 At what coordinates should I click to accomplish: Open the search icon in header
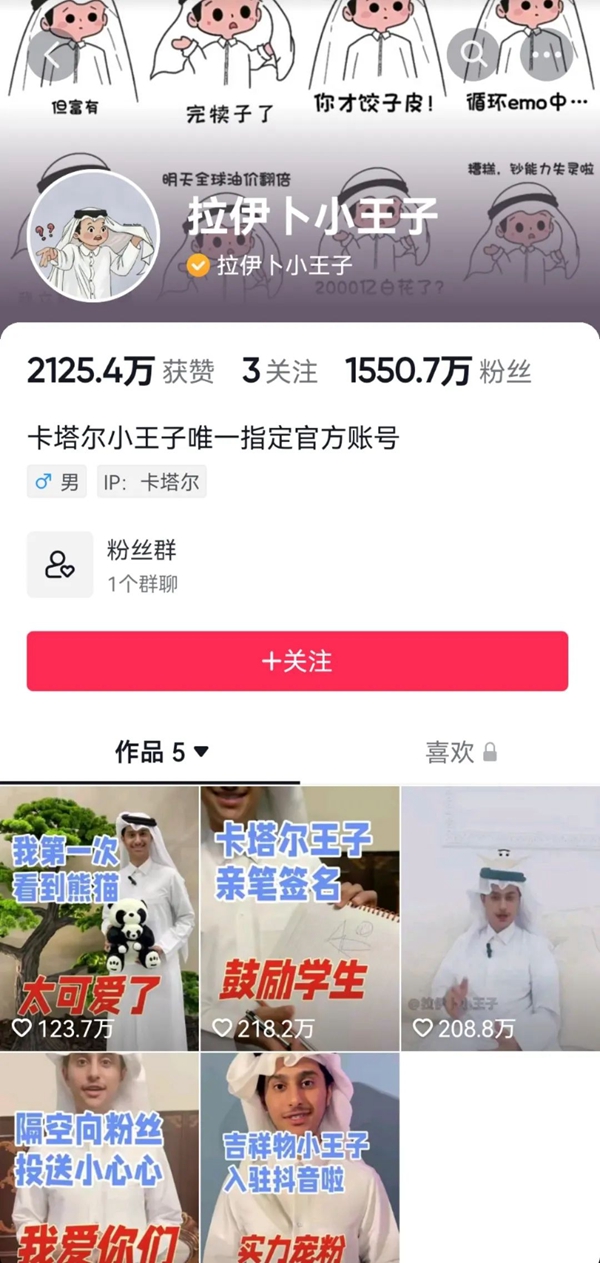tap(473, 54)
